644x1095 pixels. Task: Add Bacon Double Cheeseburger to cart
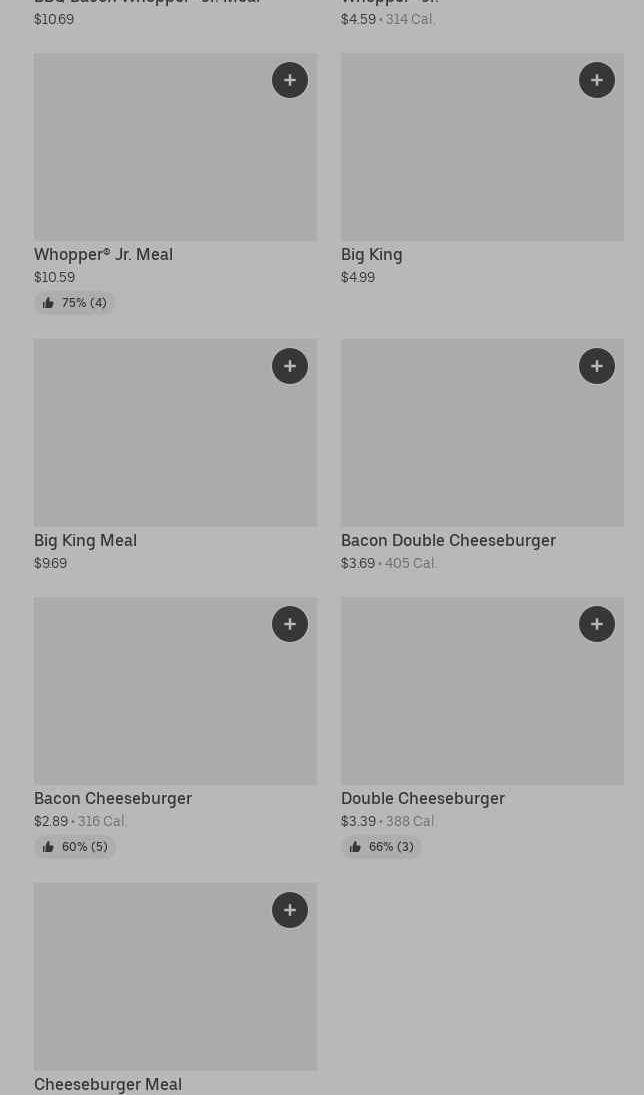click(597, 366)
